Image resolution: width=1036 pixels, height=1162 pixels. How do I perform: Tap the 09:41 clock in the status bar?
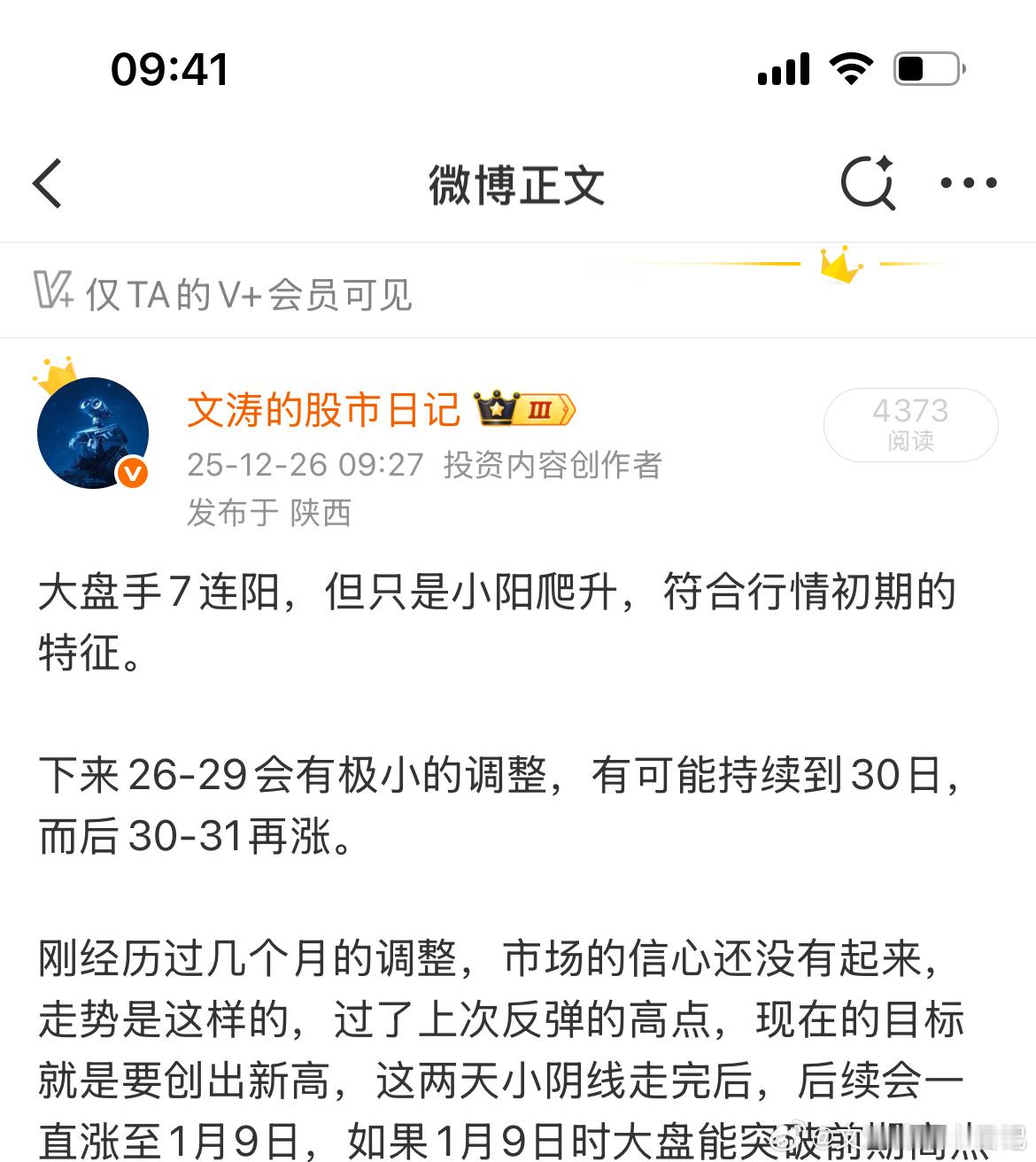coord(171,69)
